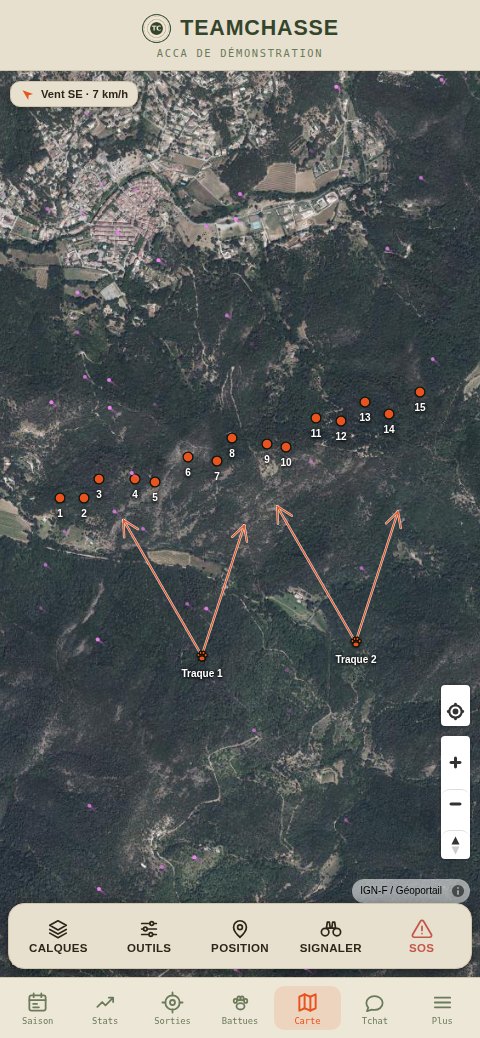
Task: Tap the wind indicator chip Vent SE
Action: pyautogui.click(x=74, y=94)
